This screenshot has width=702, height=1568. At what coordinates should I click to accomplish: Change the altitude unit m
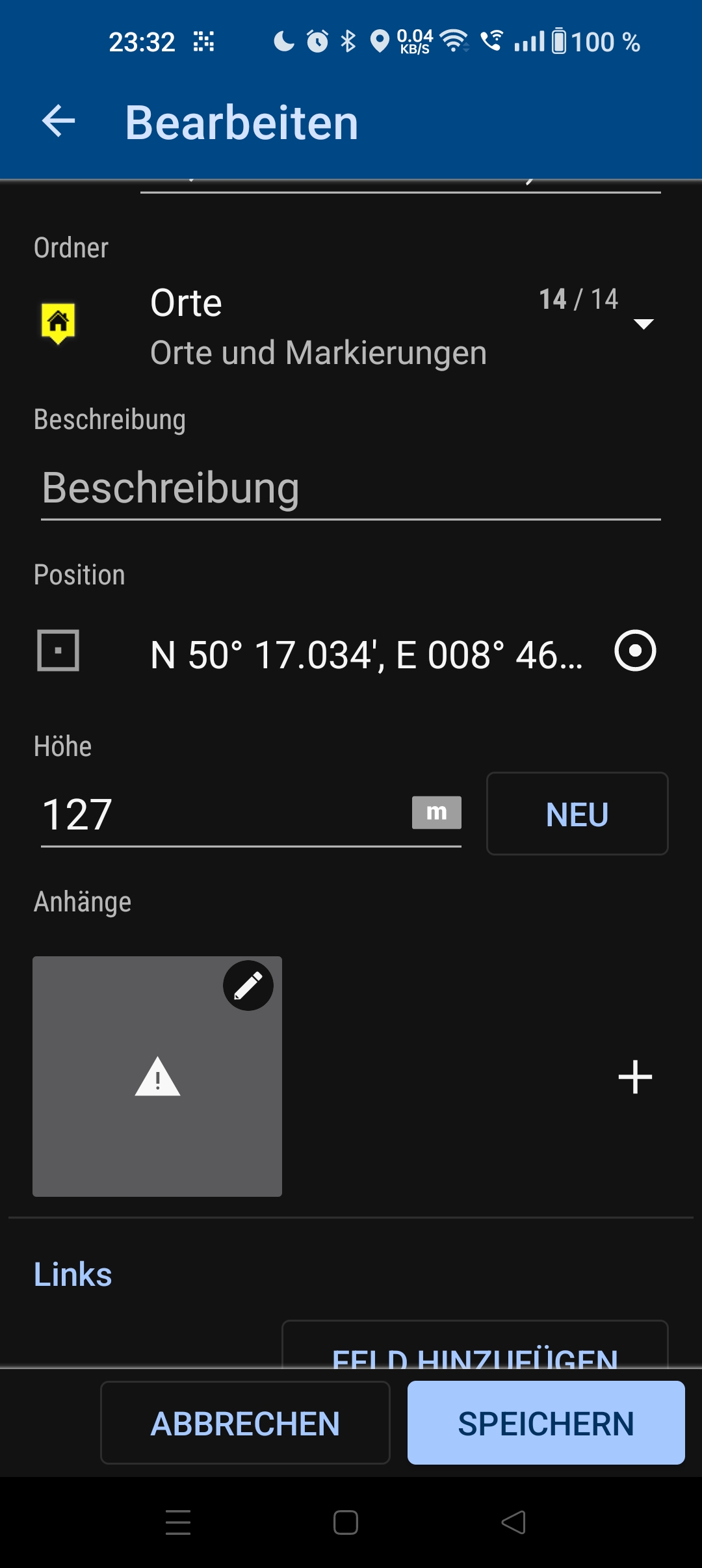[436, 813]
